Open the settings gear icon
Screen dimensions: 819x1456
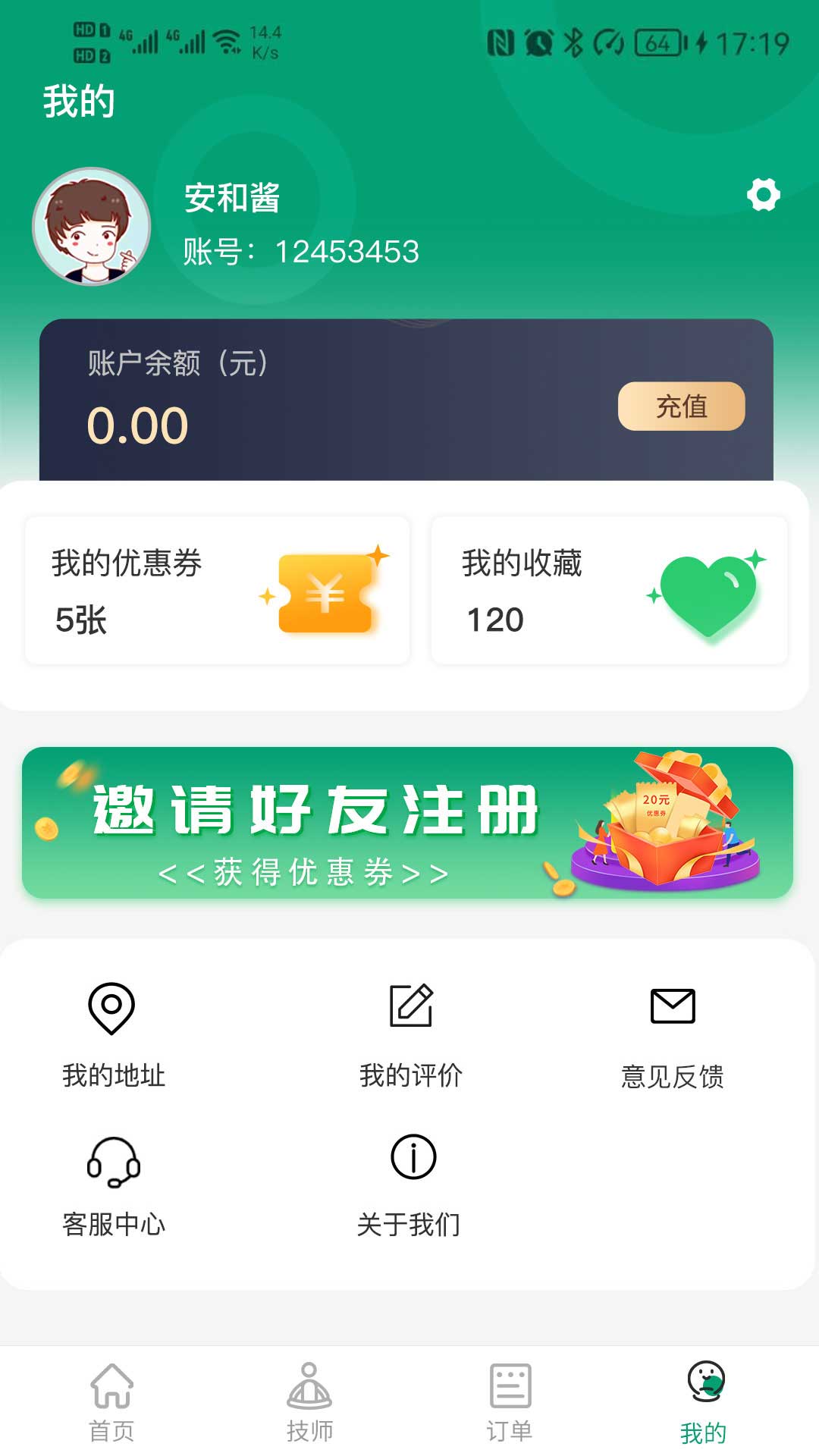click(764, 195)
